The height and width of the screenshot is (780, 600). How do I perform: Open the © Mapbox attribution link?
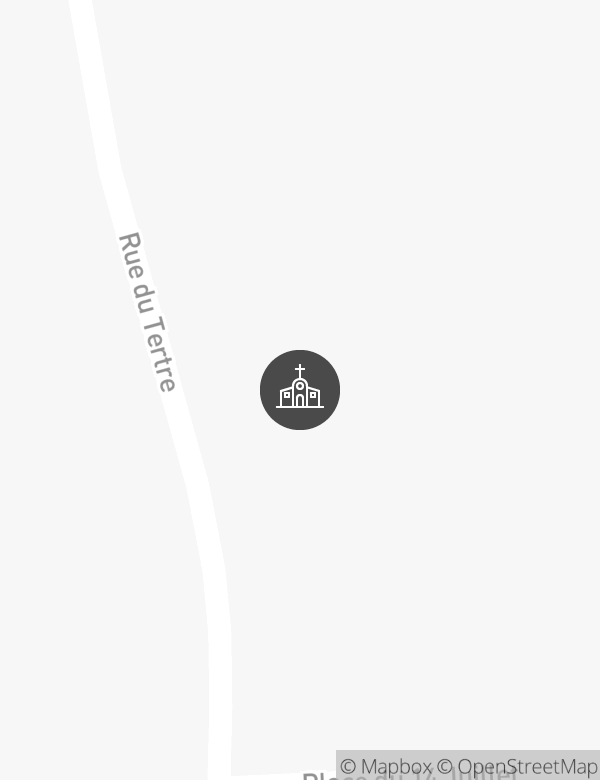[386, 767]
